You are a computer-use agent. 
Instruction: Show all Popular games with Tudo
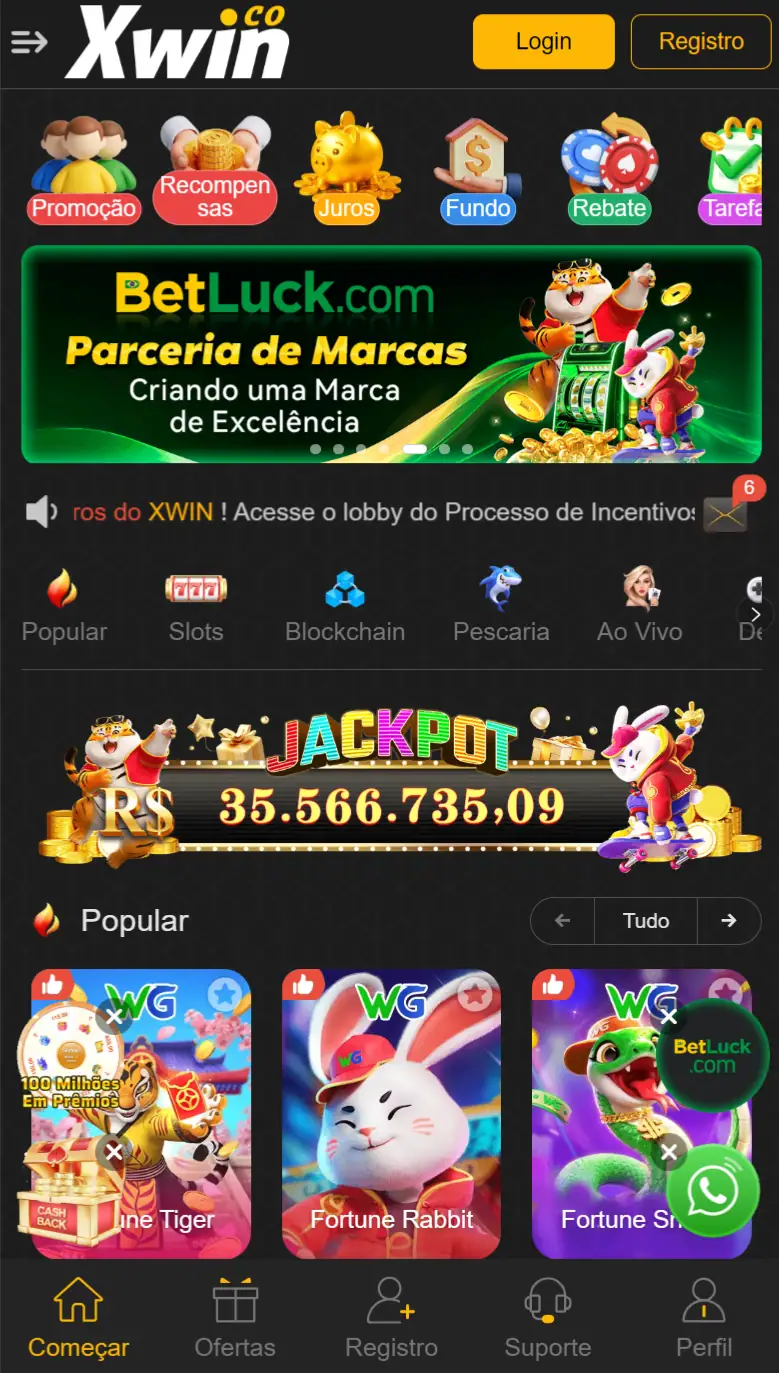click(645, 921)
